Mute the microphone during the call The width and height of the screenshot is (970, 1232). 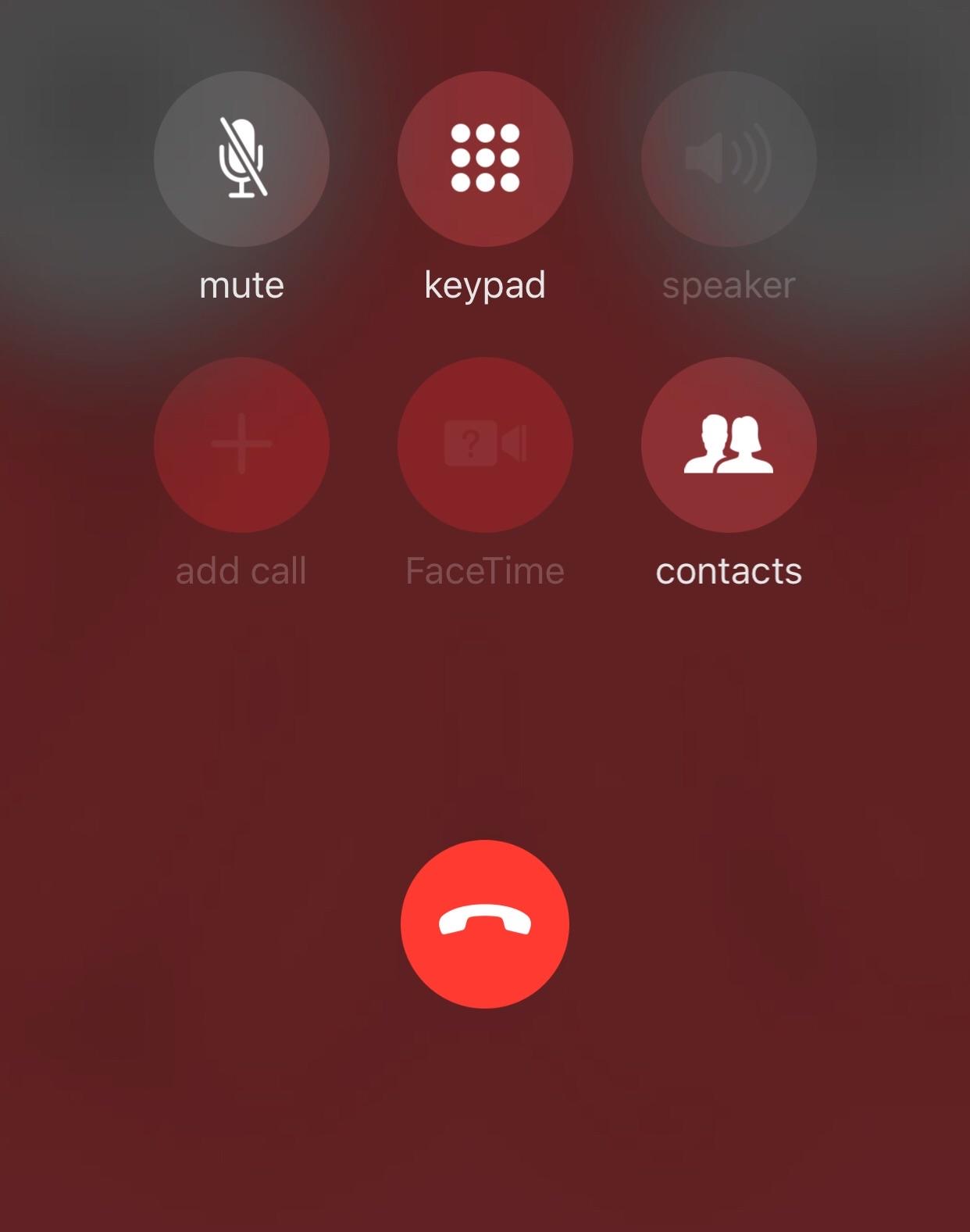[x=241, y=159]
